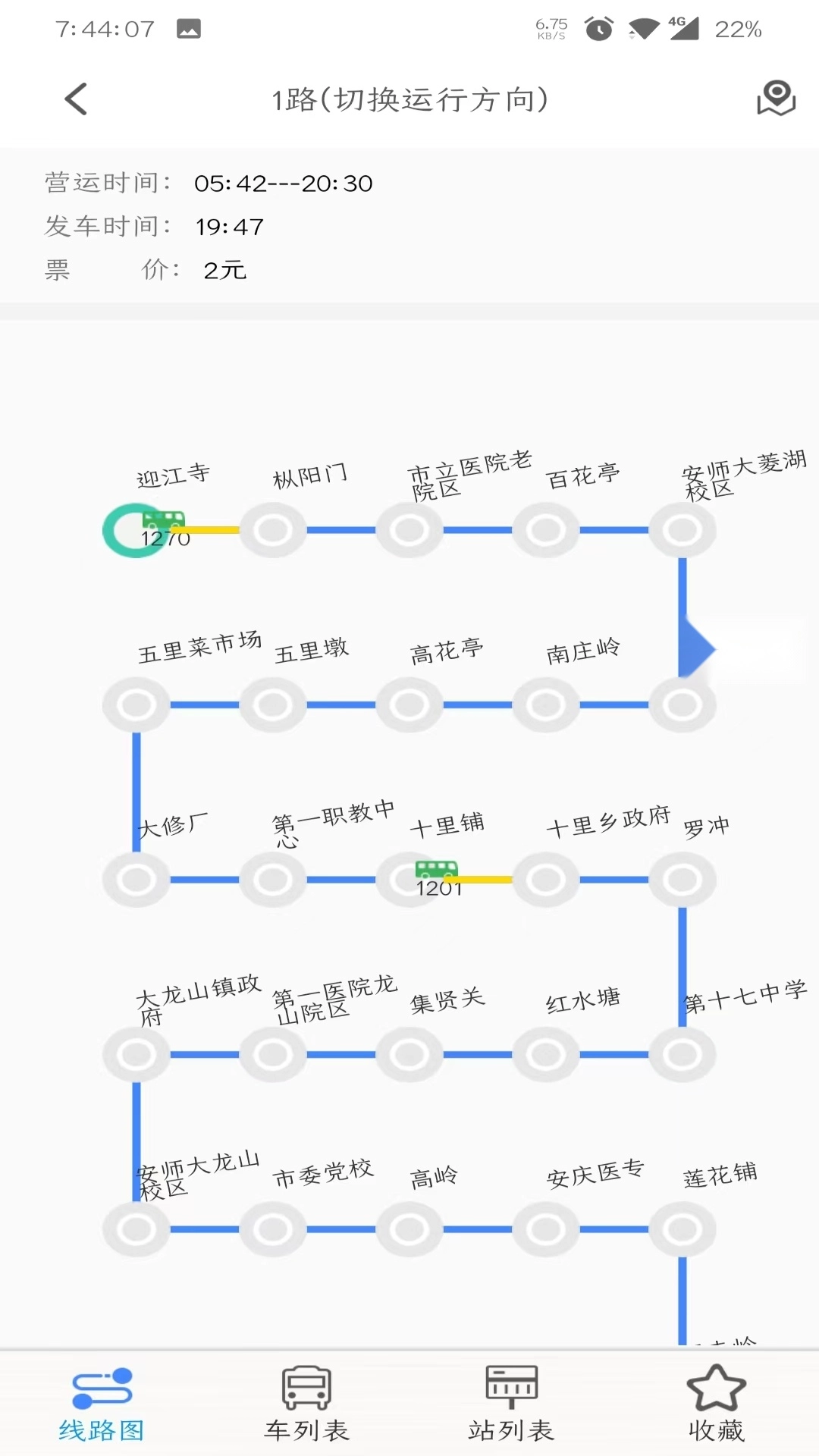Tap the green starting terminal 迎江寺 marker

click(136, 531)
